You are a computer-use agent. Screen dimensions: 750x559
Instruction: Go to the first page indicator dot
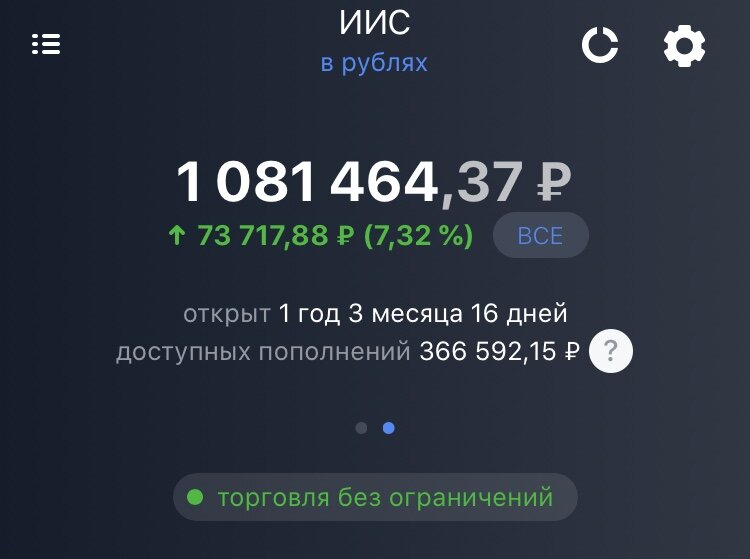pos(361,428)
